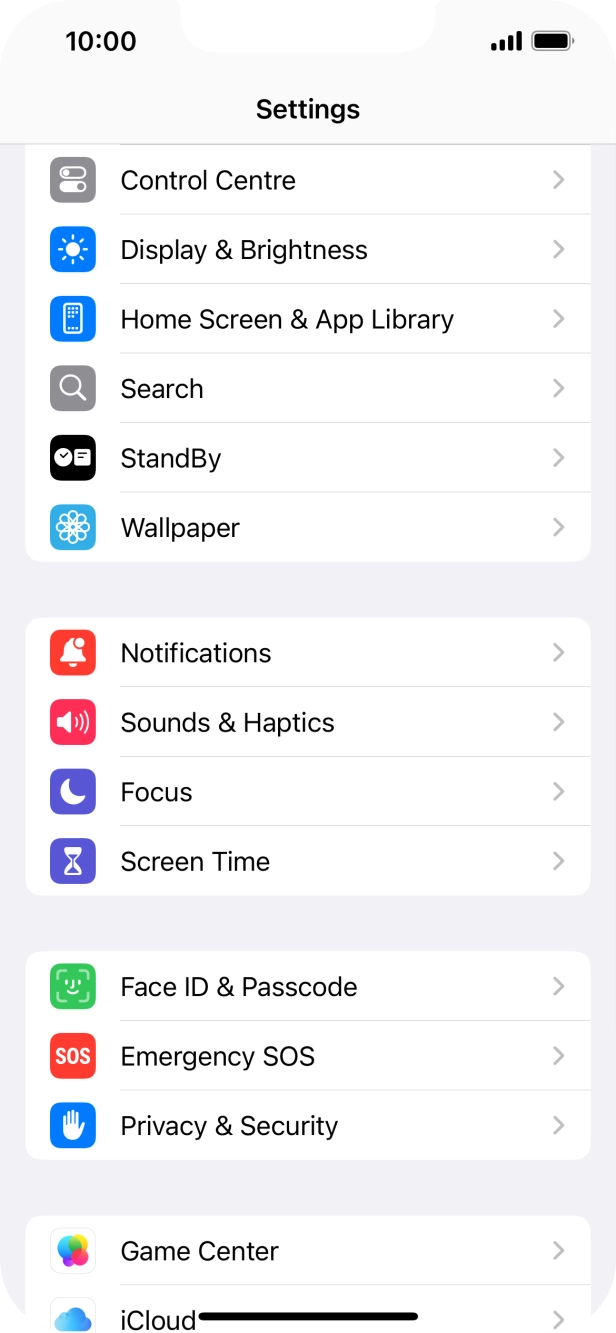Image resolution: width=616 pixels, height=1333 pixels.
Task: Select the Search settings row
Action: 307,389
